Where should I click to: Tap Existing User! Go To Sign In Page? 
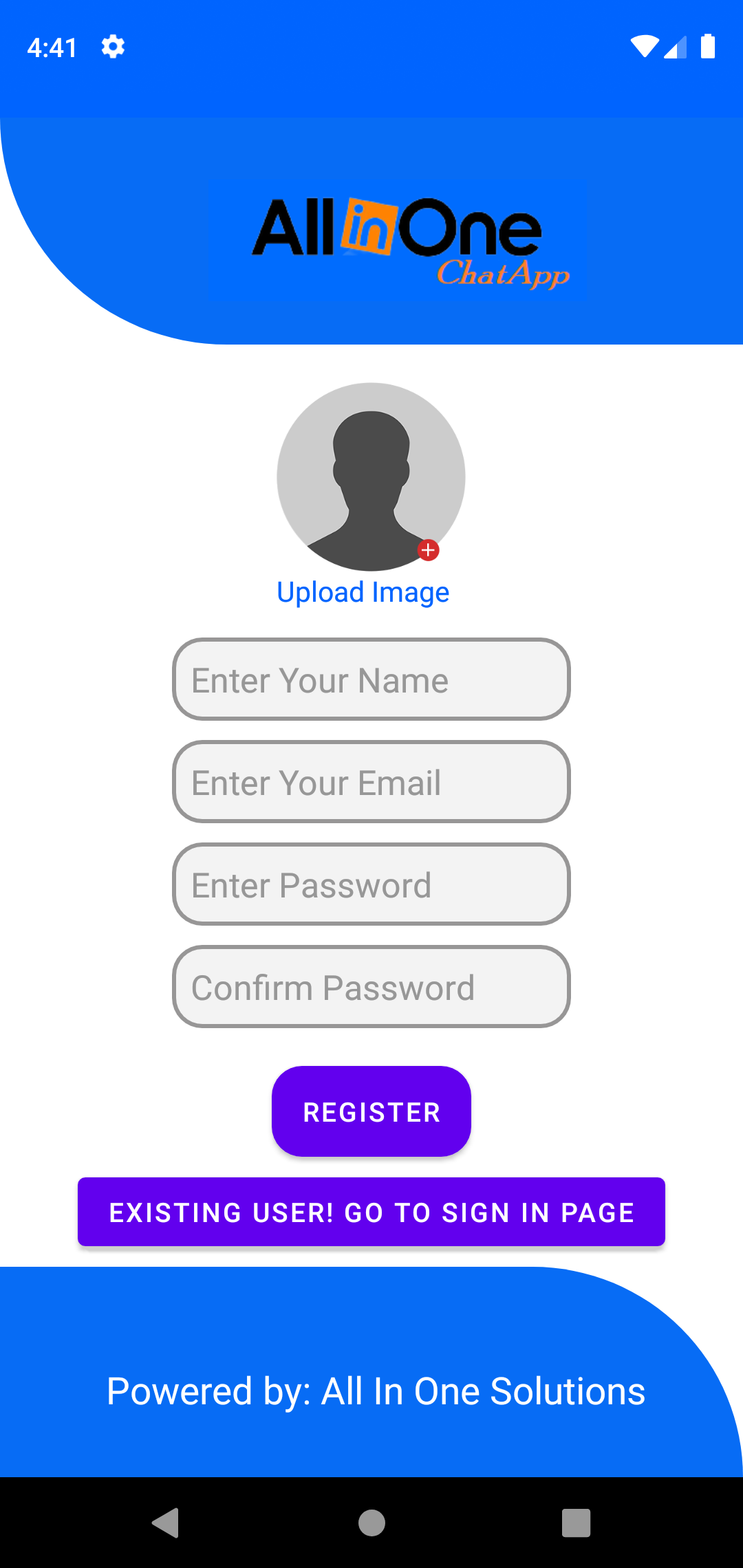pyautogui.click(x=371, y=1212)
